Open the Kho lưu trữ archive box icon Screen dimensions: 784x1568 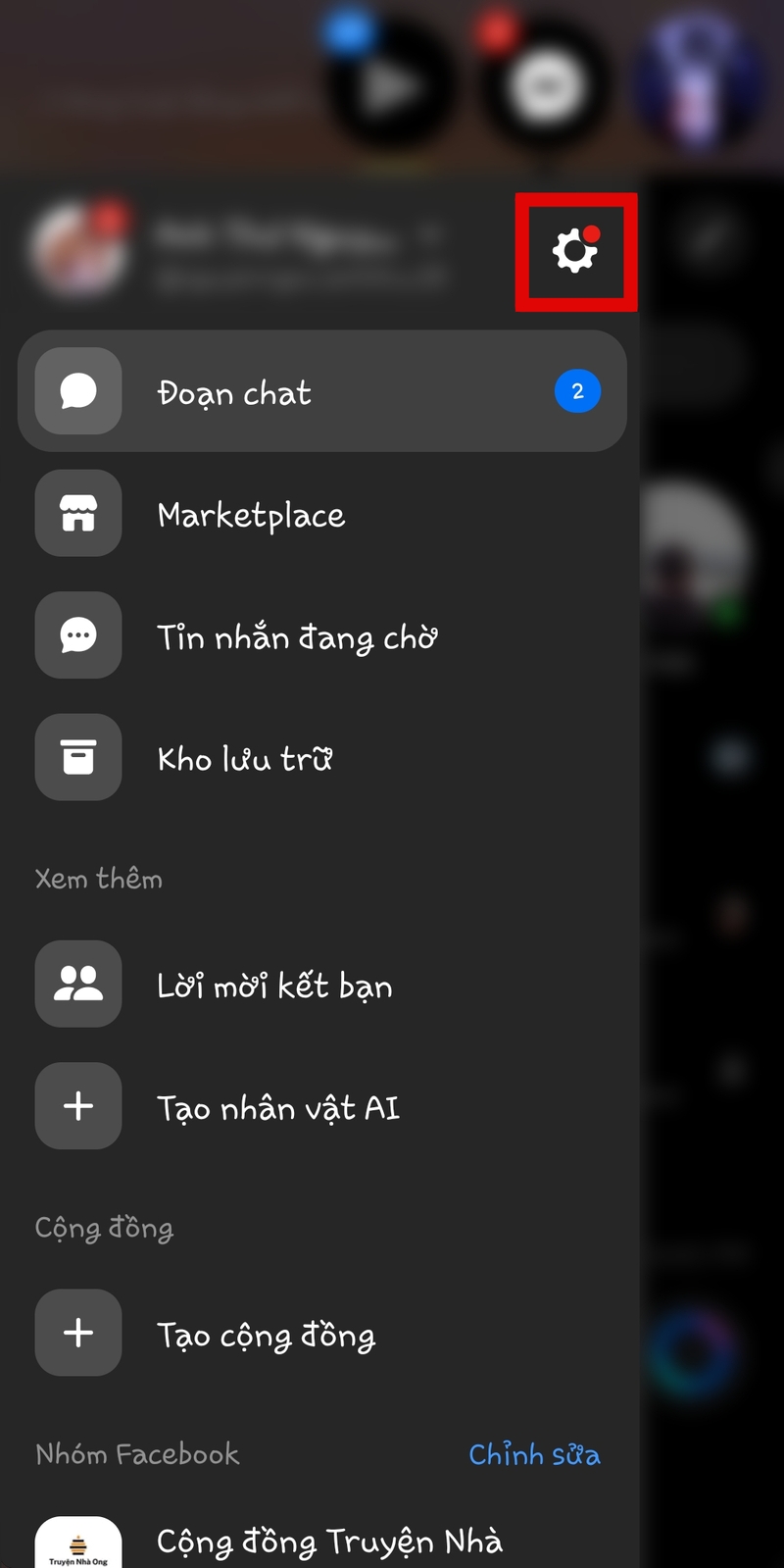pos(78,757)
